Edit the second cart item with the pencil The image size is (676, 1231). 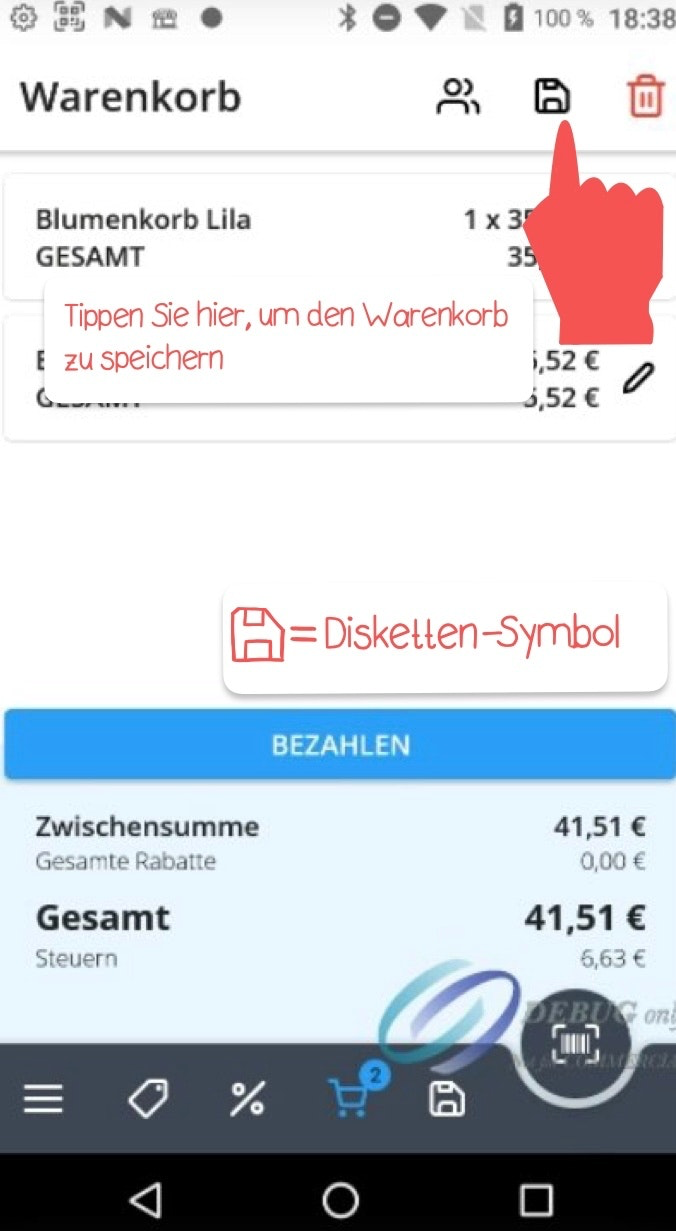pyautogui.click(x=638, y=379)
